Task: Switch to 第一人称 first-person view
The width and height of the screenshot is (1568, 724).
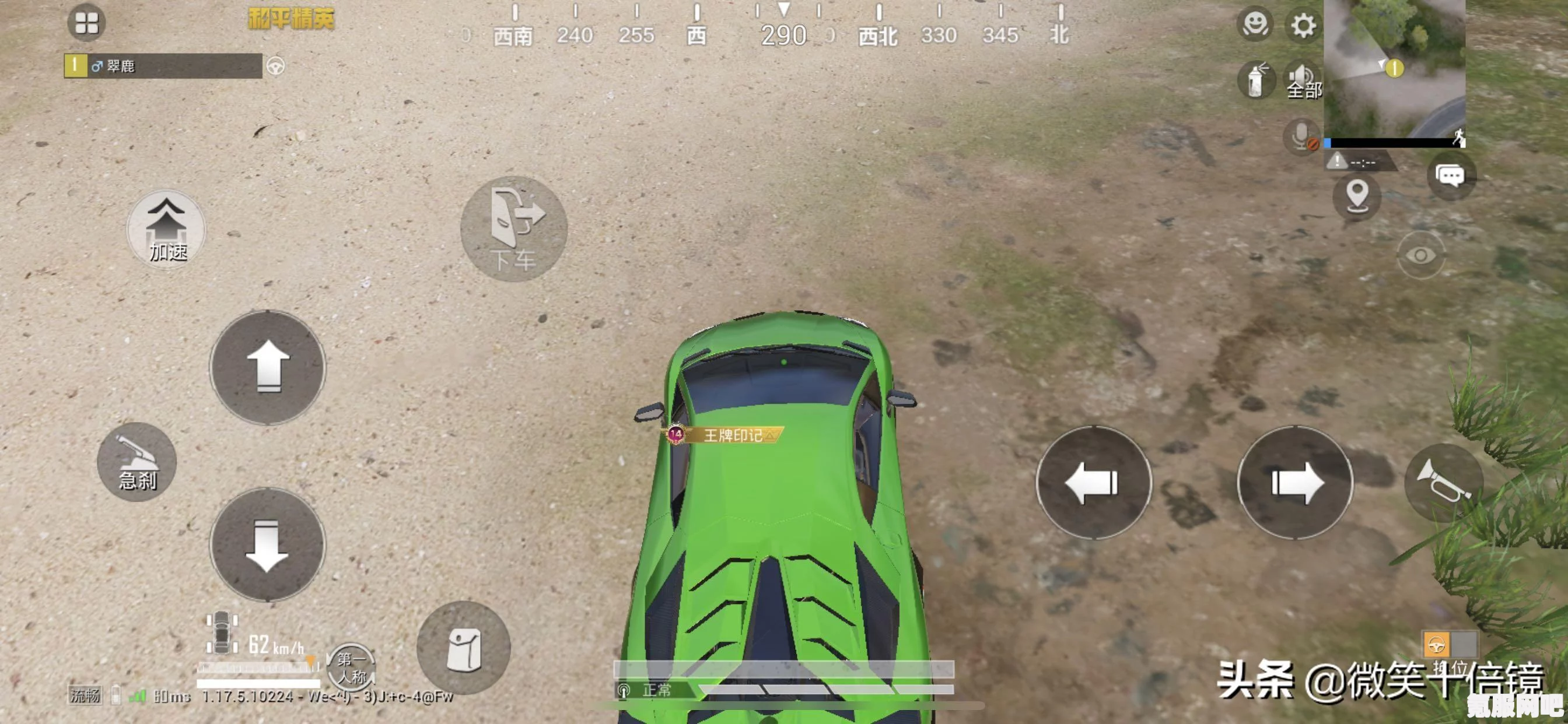Action: [351, 667]
